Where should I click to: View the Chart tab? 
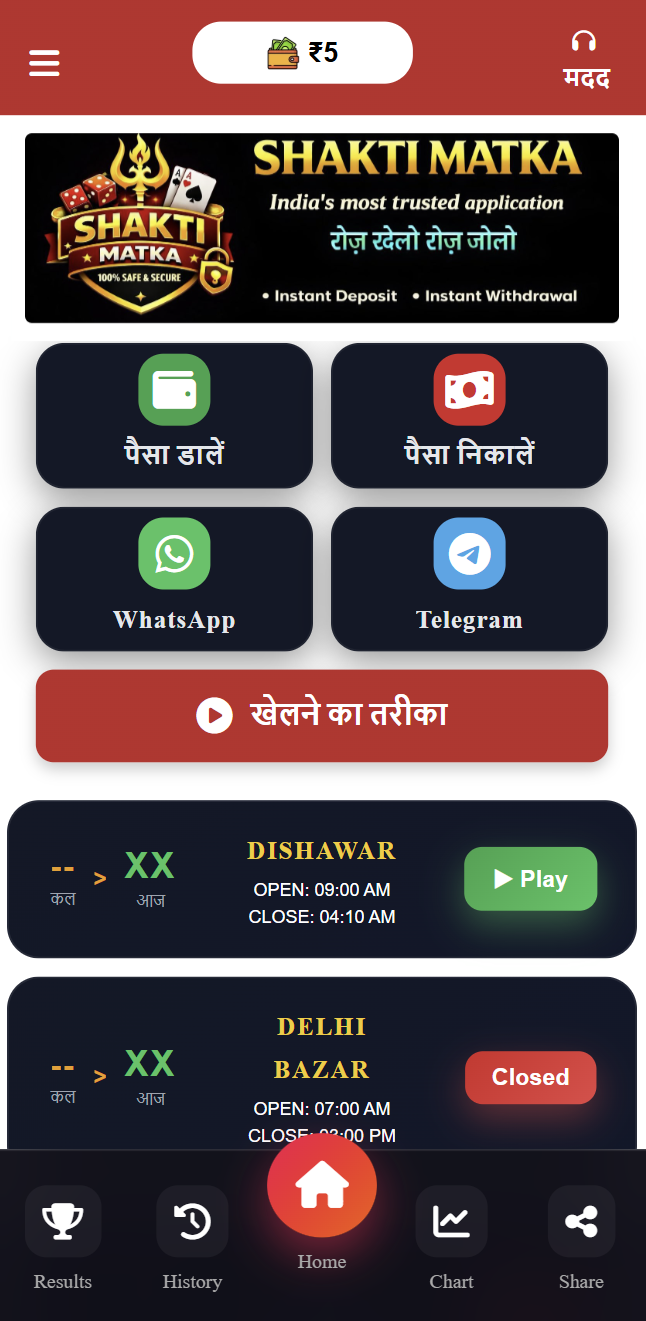(451, 1238)
